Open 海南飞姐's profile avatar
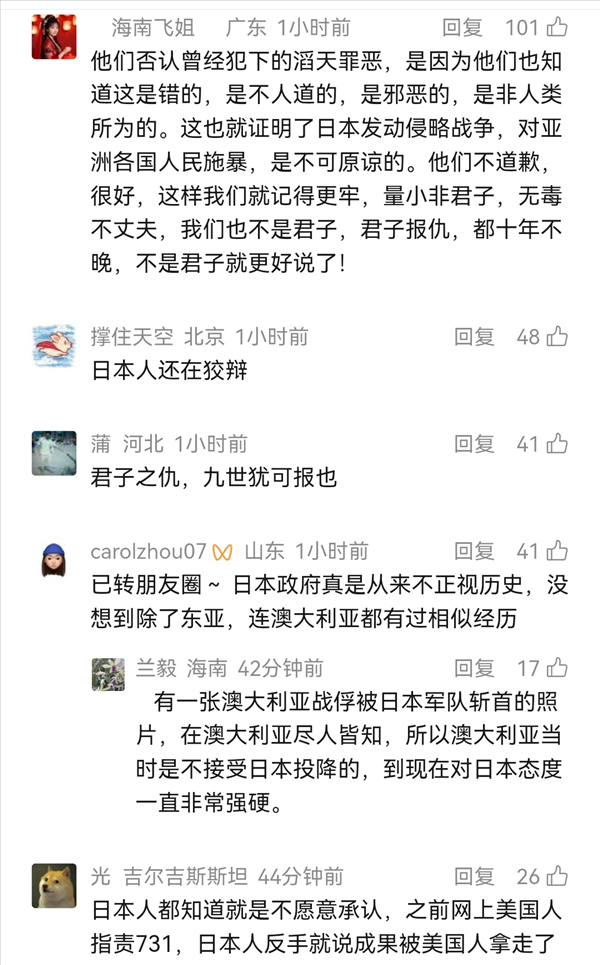Screen dimensions: 600x965 [54, 36]
